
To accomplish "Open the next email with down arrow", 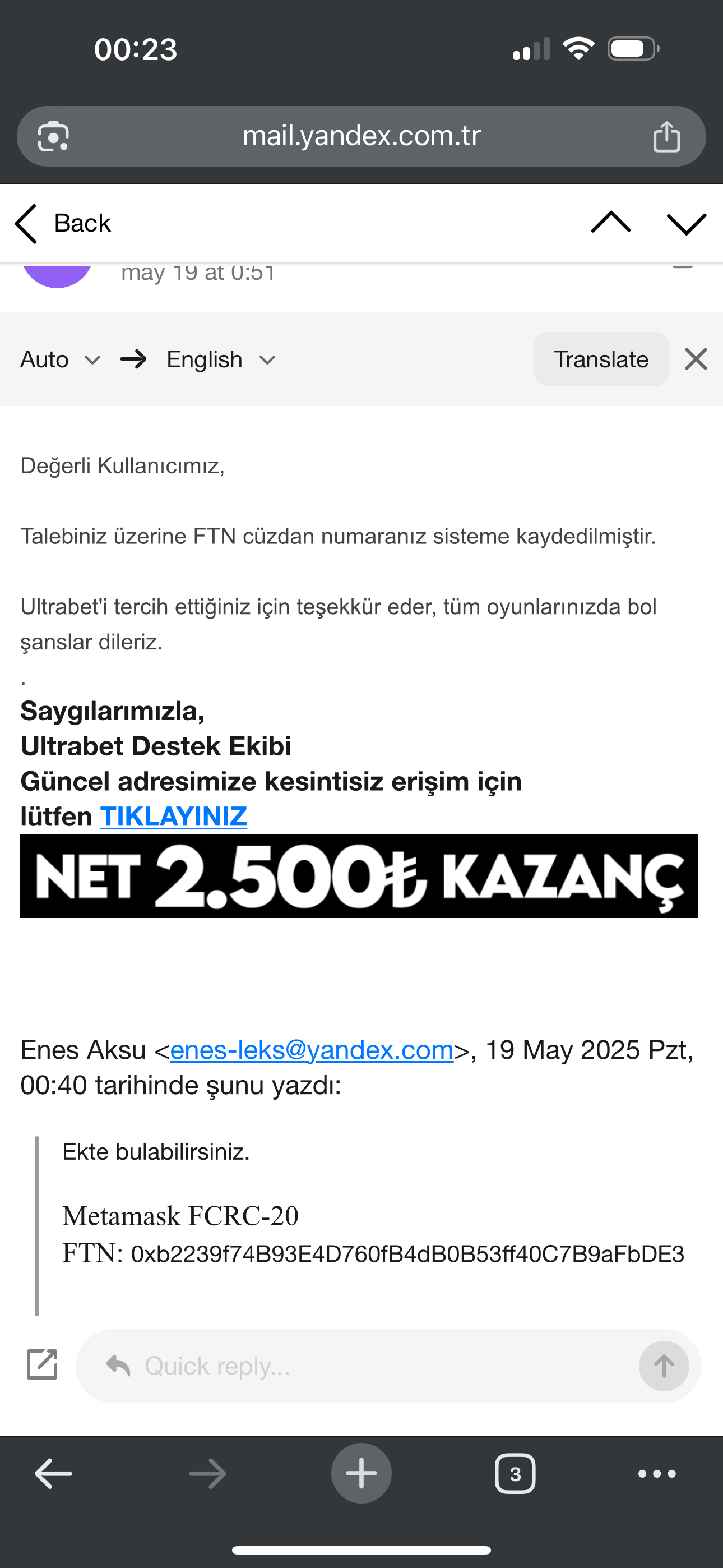I will [686, 223].
